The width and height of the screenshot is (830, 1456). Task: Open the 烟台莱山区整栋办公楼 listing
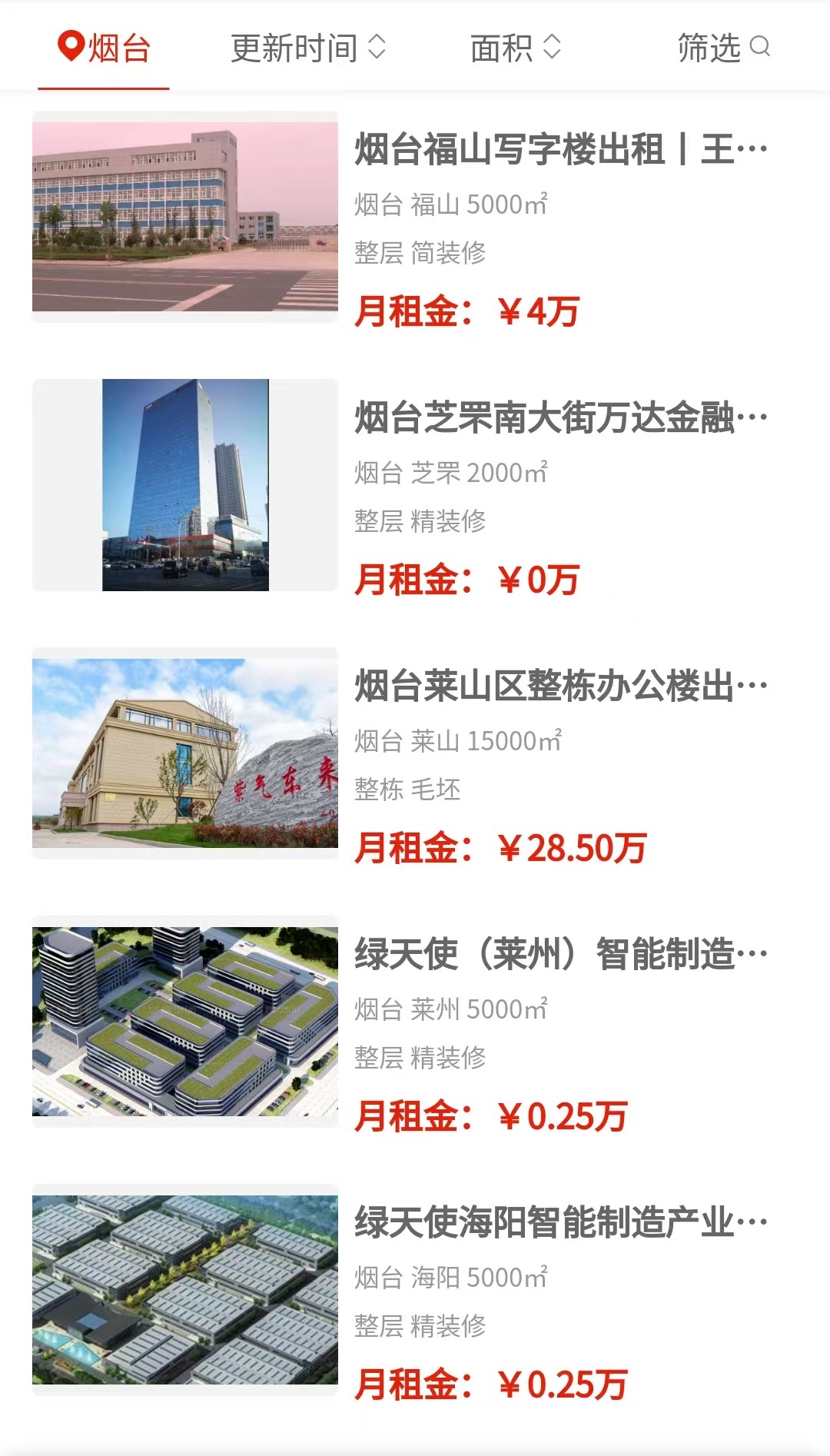pos(415,753)
